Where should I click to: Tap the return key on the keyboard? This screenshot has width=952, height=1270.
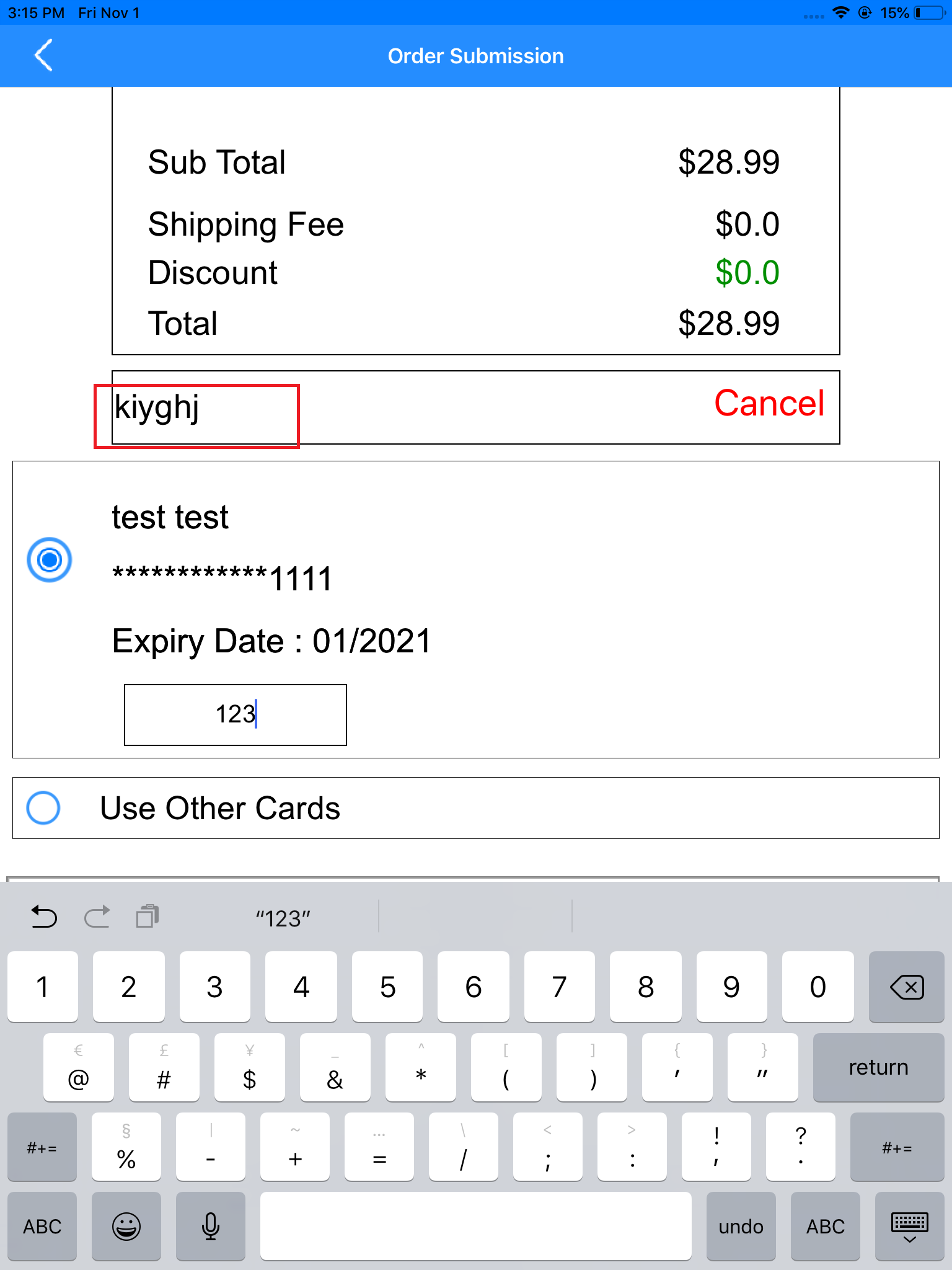coord(878,1067)
